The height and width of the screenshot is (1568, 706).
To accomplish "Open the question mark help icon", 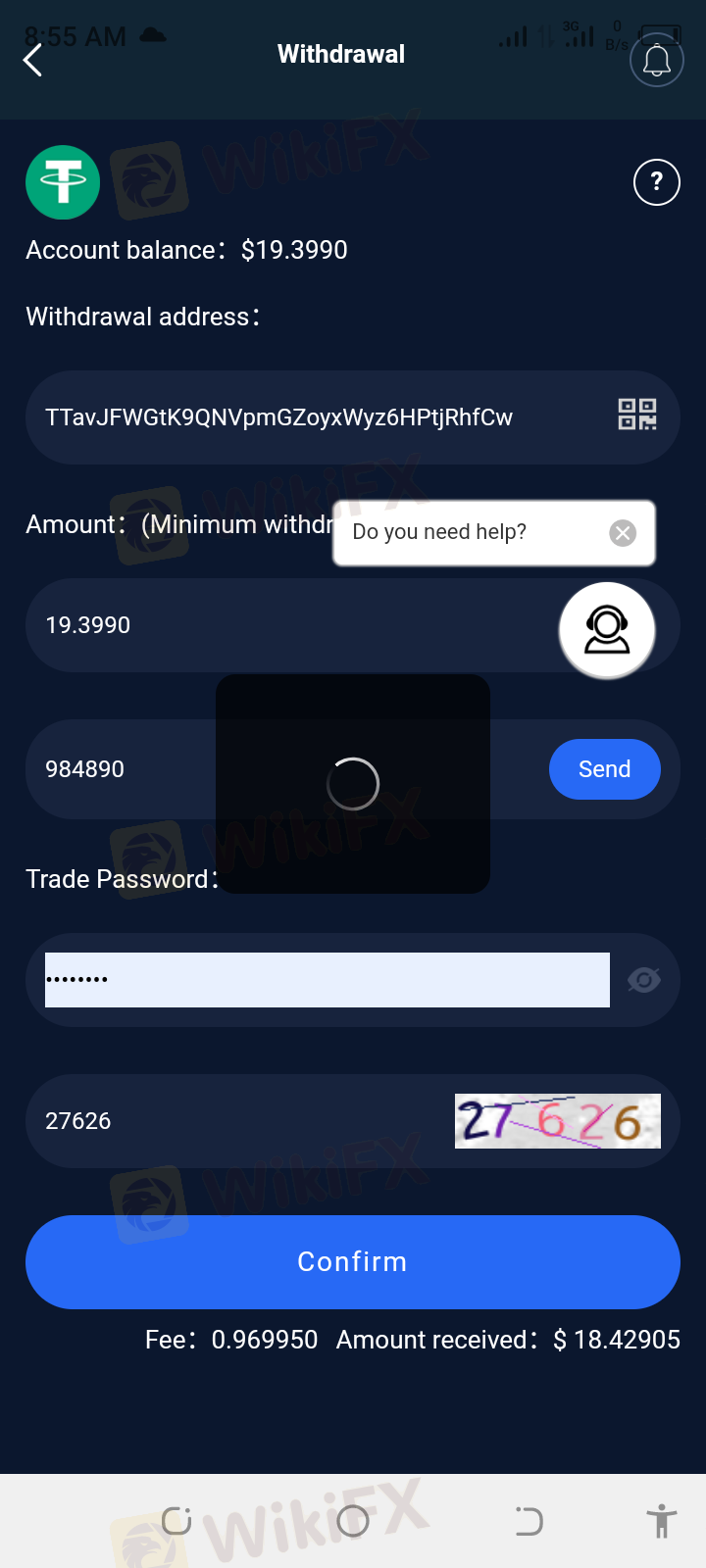I will coord(657,181).
